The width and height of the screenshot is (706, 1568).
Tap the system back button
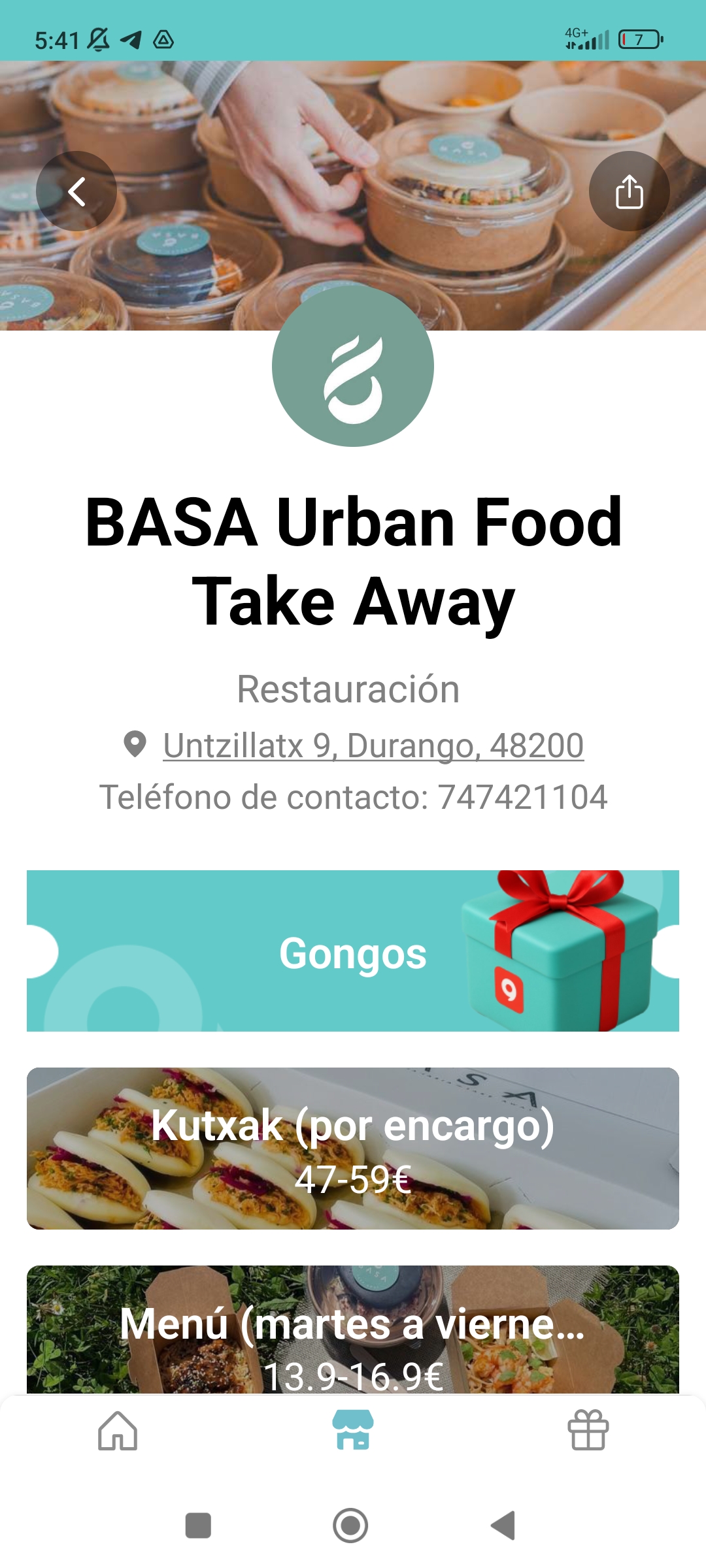pyautogui.click(x=503, y=1526)
